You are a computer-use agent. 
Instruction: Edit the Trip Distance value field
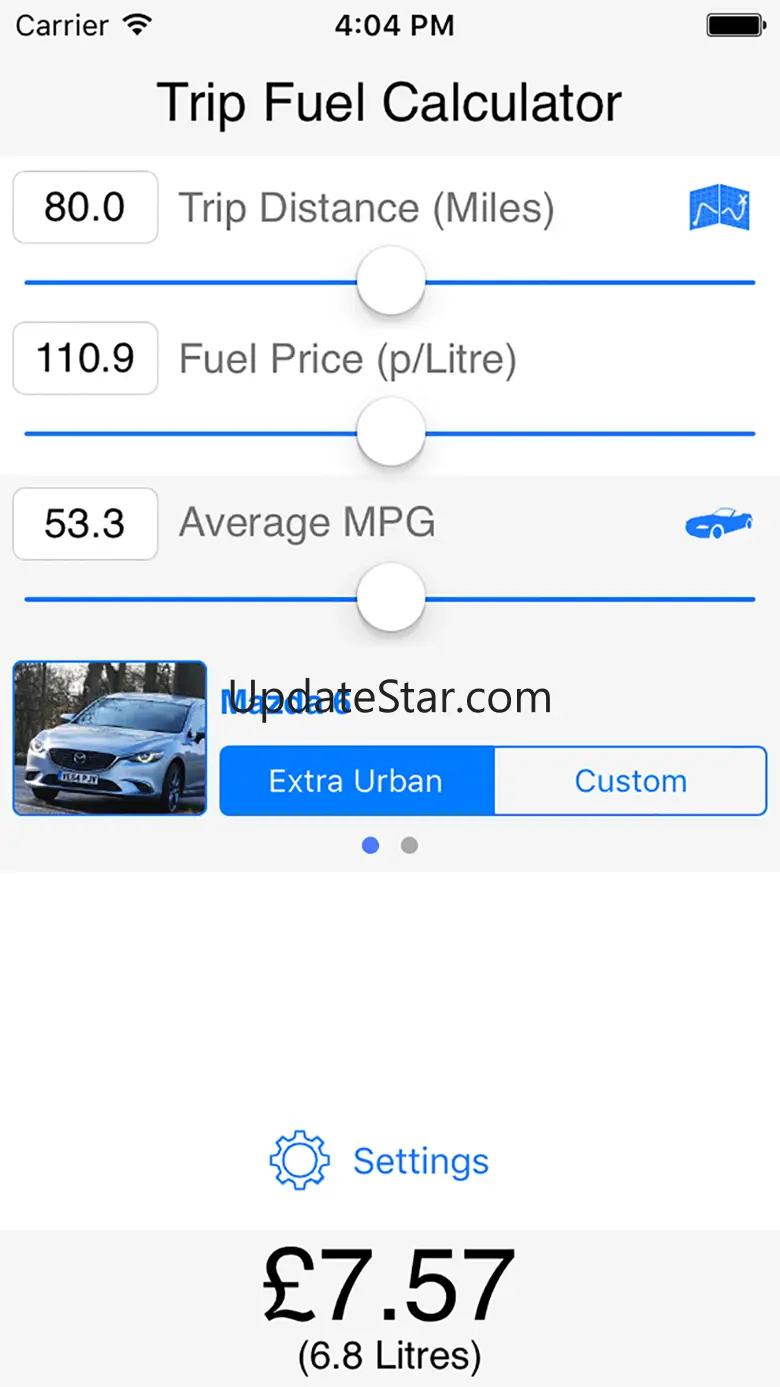[85, 207]
